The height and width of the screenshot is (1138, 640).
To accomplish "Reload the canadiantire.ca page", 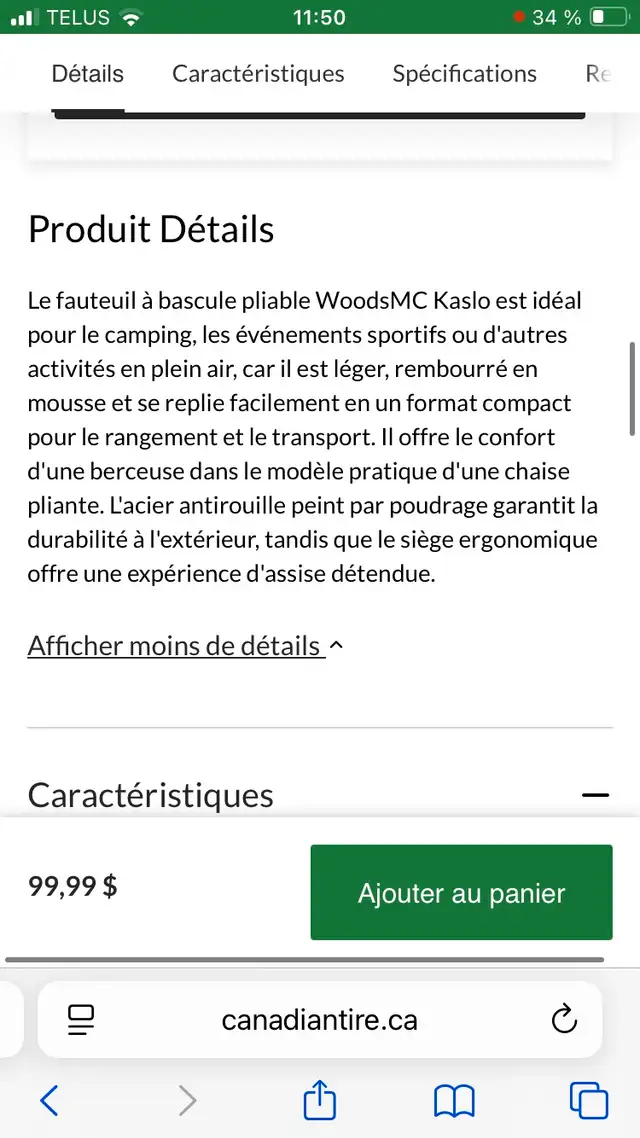I will coord(564,1020).
